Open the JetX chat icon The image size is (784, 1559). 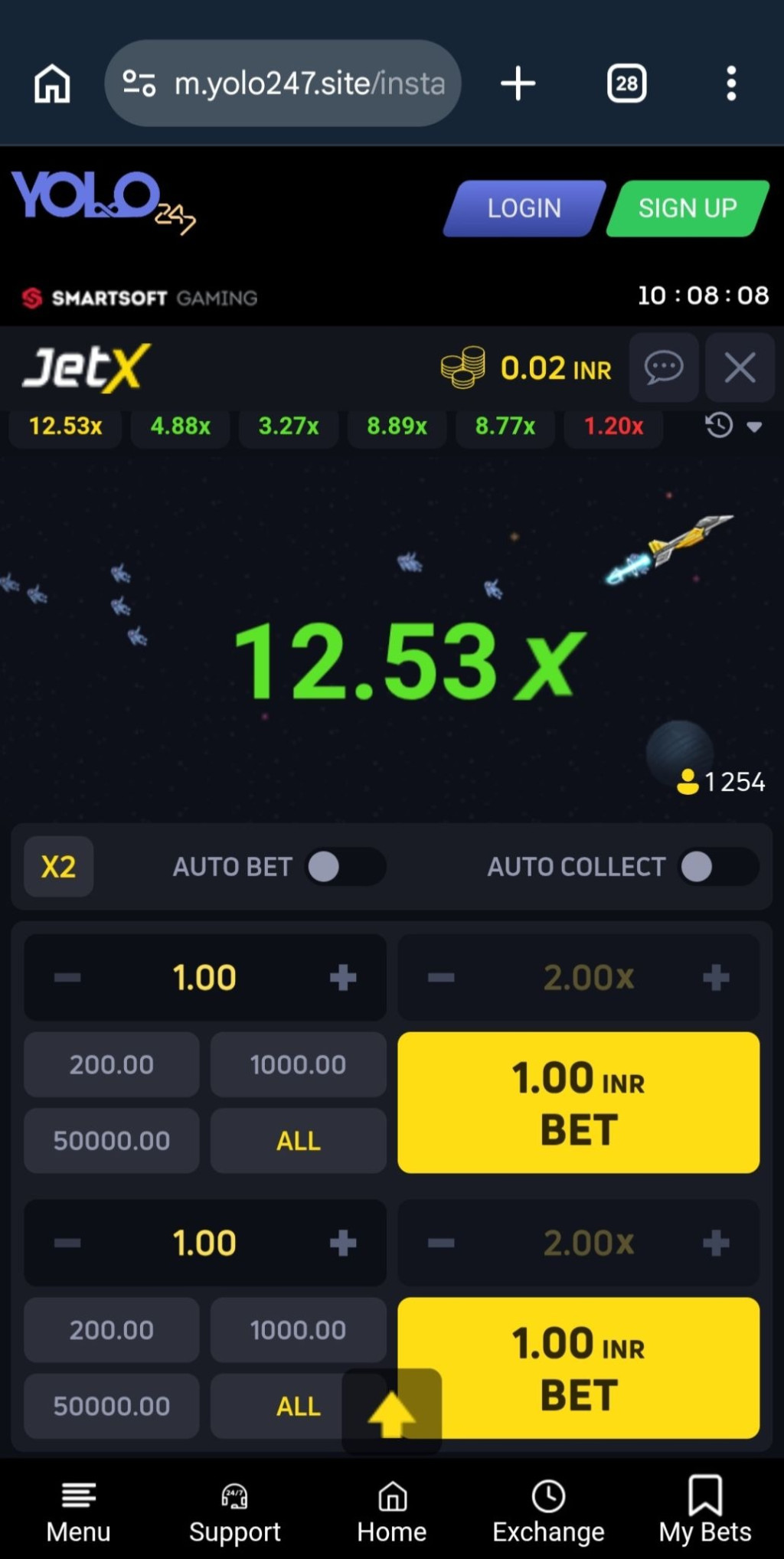663,368
